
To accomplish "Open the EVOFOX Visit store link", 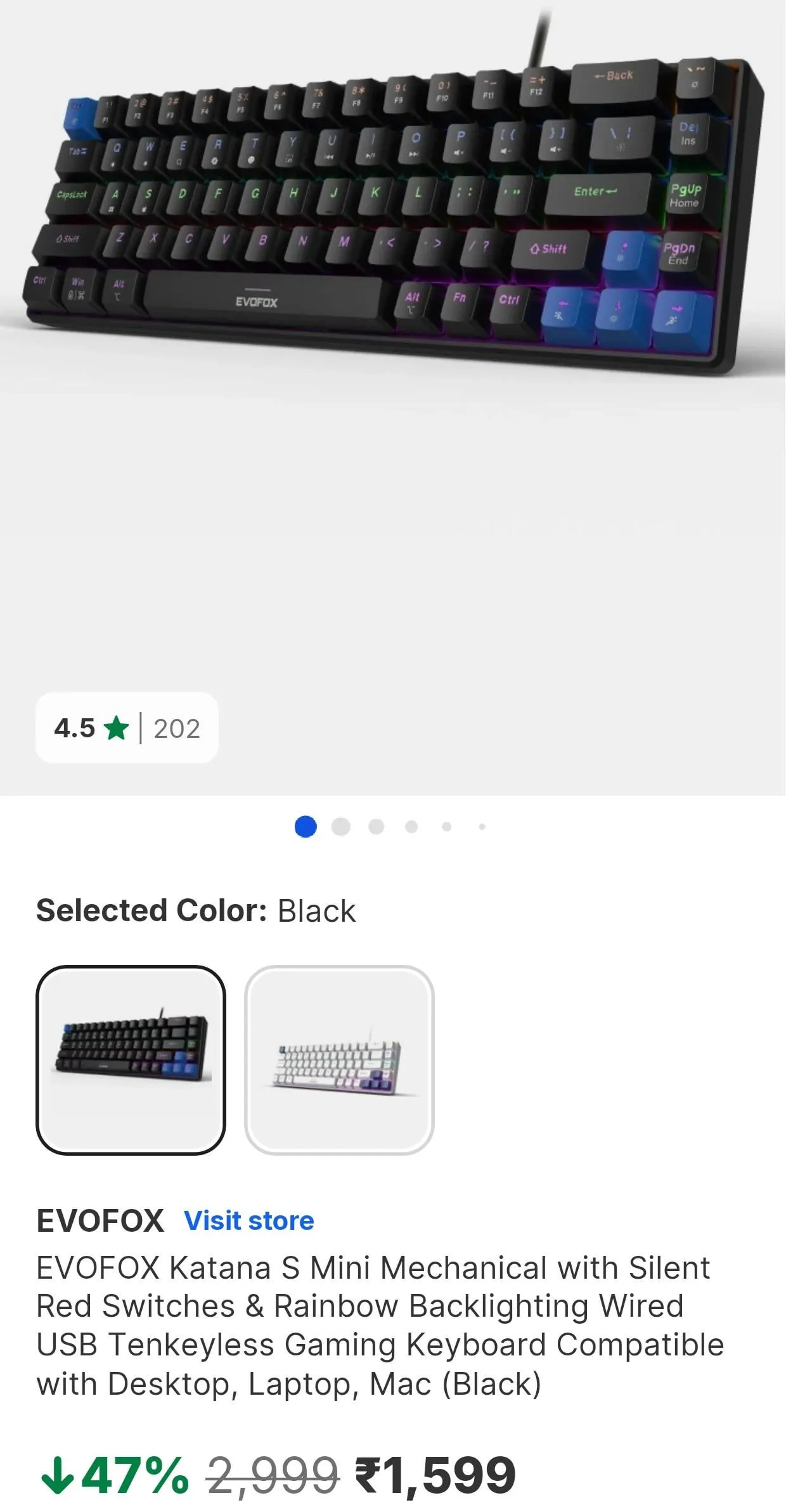I will pos(248,1220).
